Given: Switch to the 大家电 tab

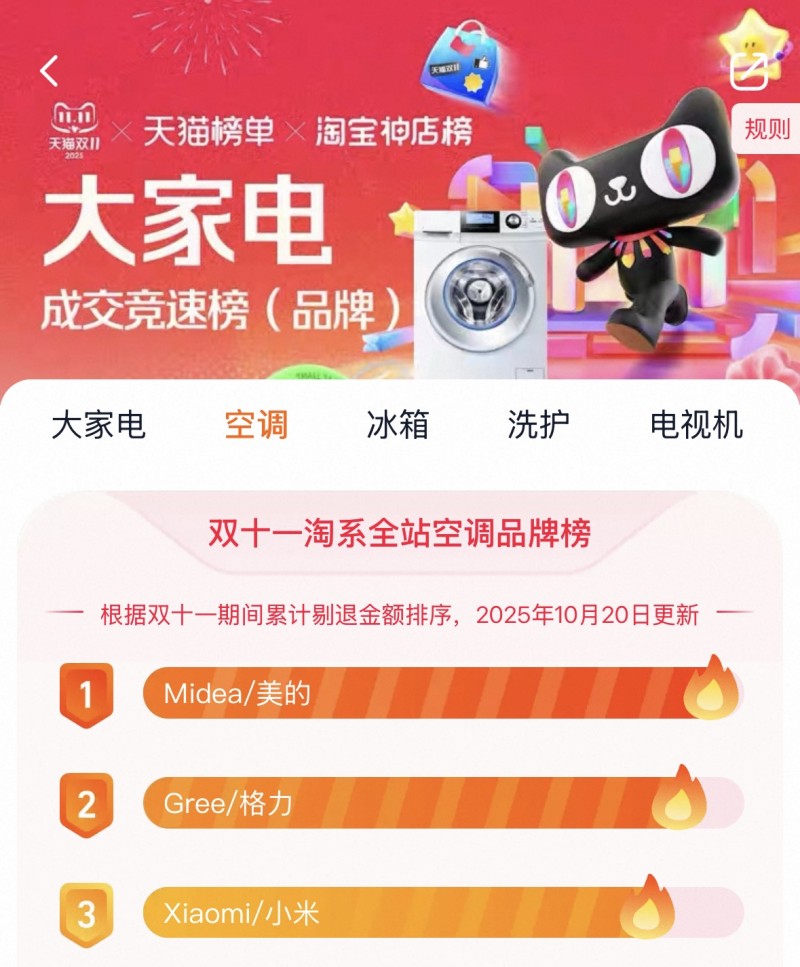Looking at the screenshot, I should point(98,425).
